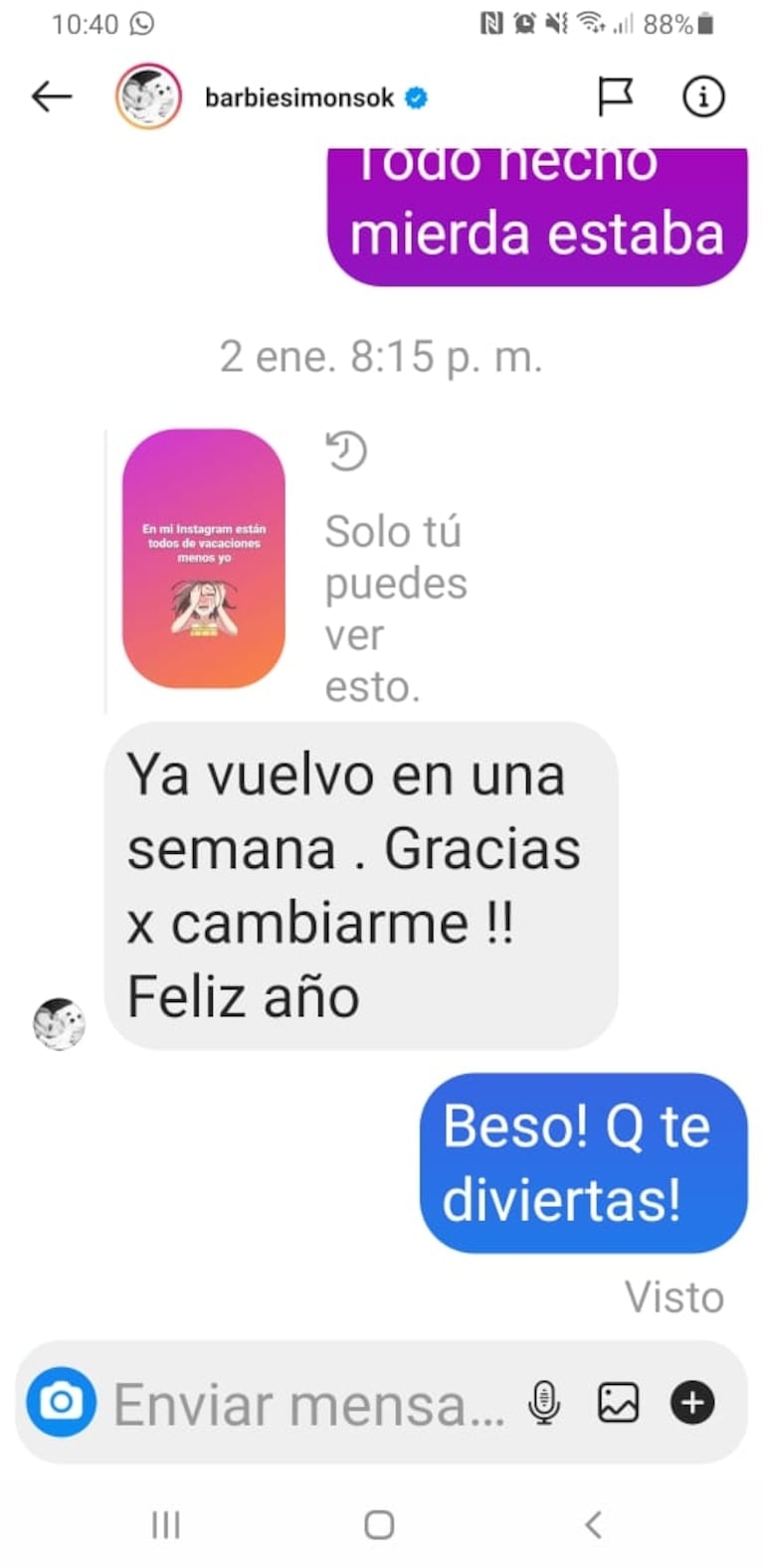Open barbiesimonsok profile from the username
Screen dimensions: 763x1568
tap(299, 97)
